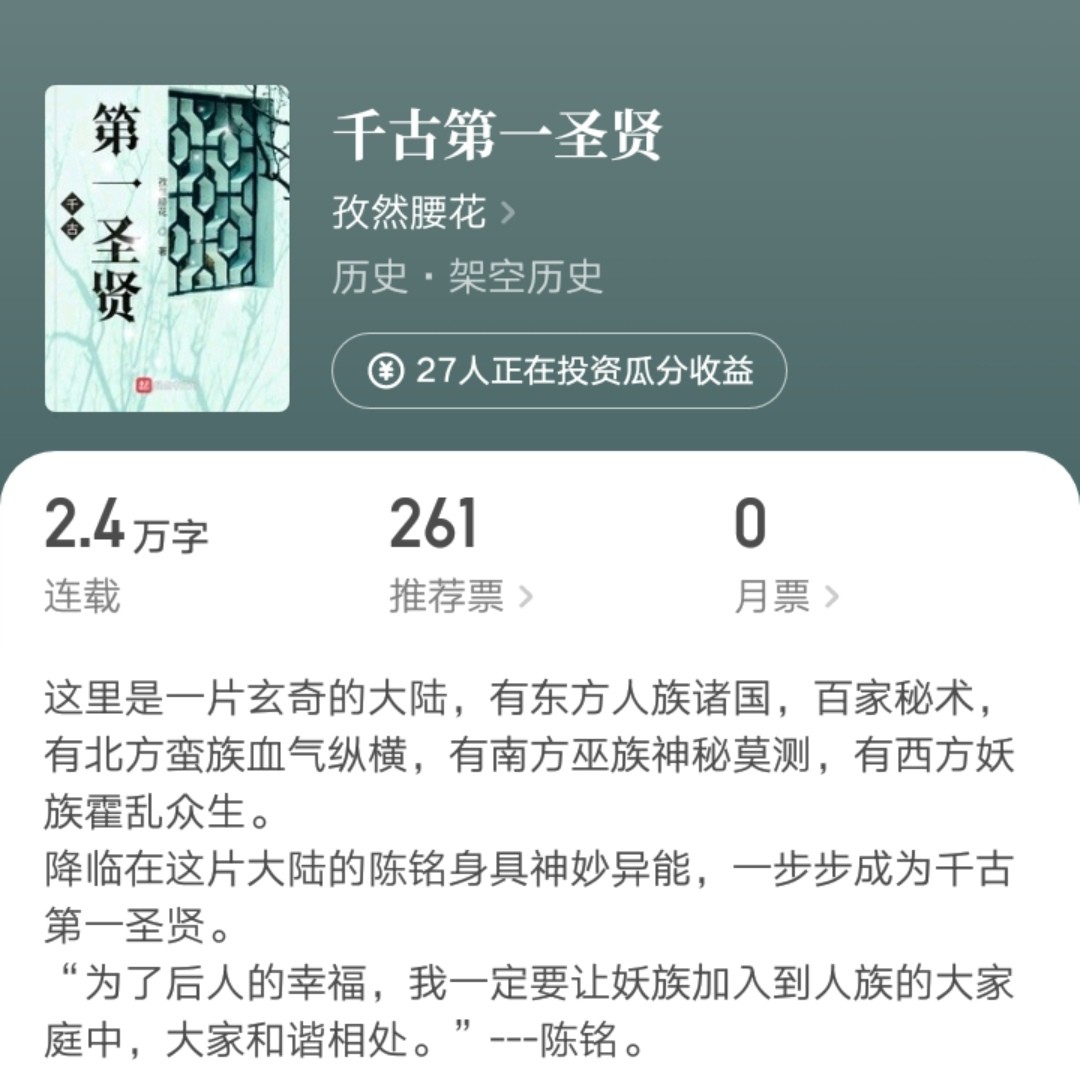View the 千古第一圣贤 book cover
This screenshot has width=1080, height=1075.
(x=167, y=249)
